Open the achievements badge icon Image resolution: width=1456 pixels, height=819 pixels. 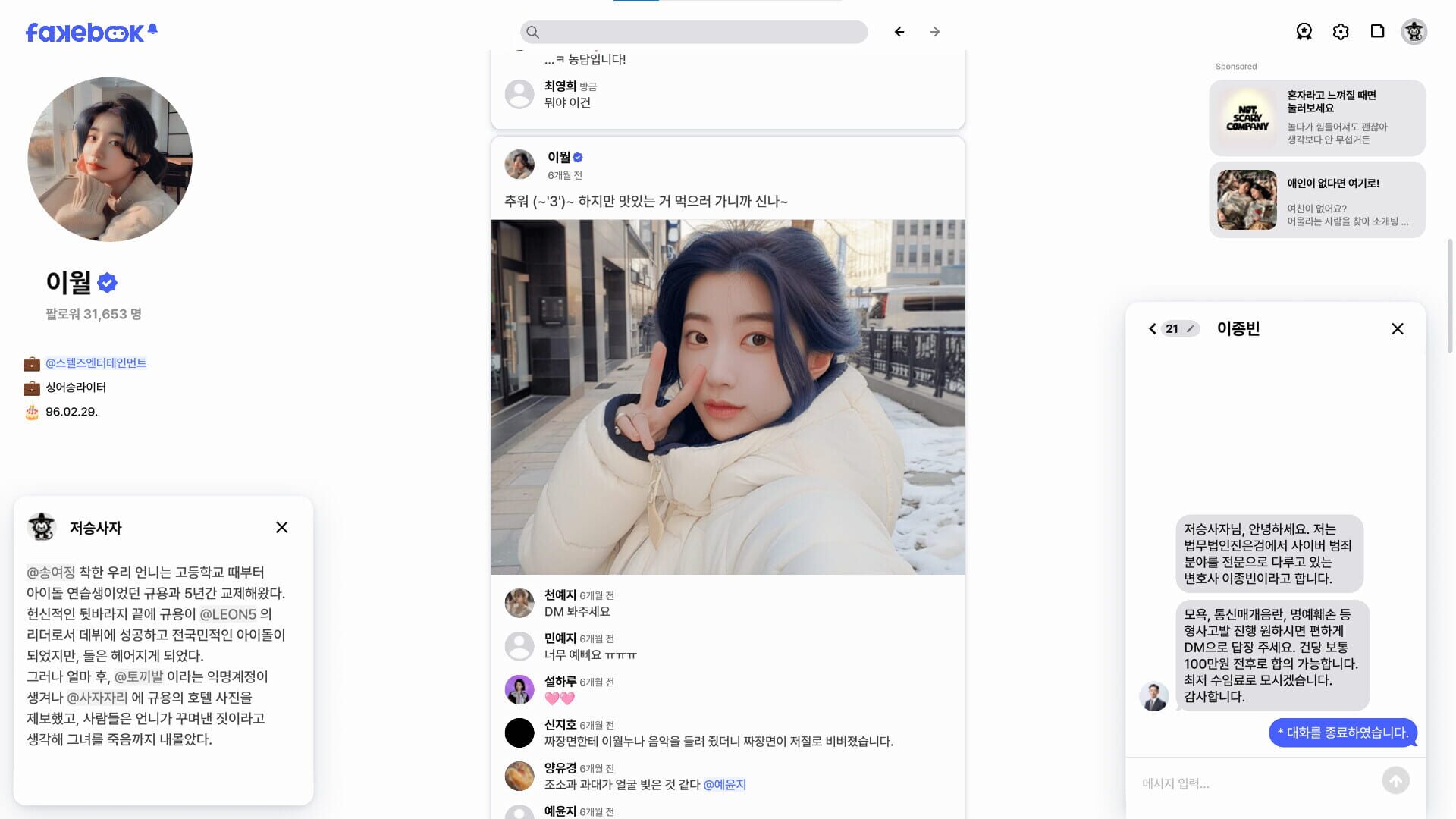tap(1304, 32)
